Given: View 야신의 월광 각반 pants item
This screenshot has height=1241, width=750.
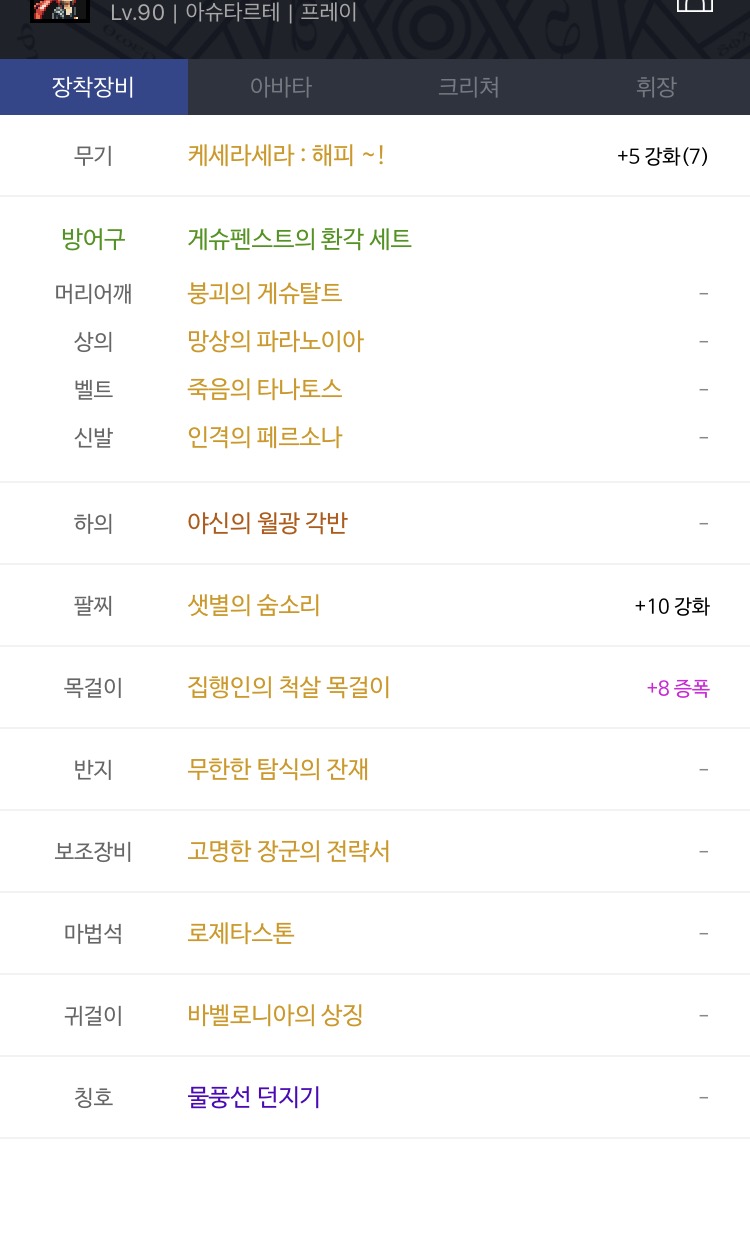Looking at the screenshot, I should pos(267,523).
